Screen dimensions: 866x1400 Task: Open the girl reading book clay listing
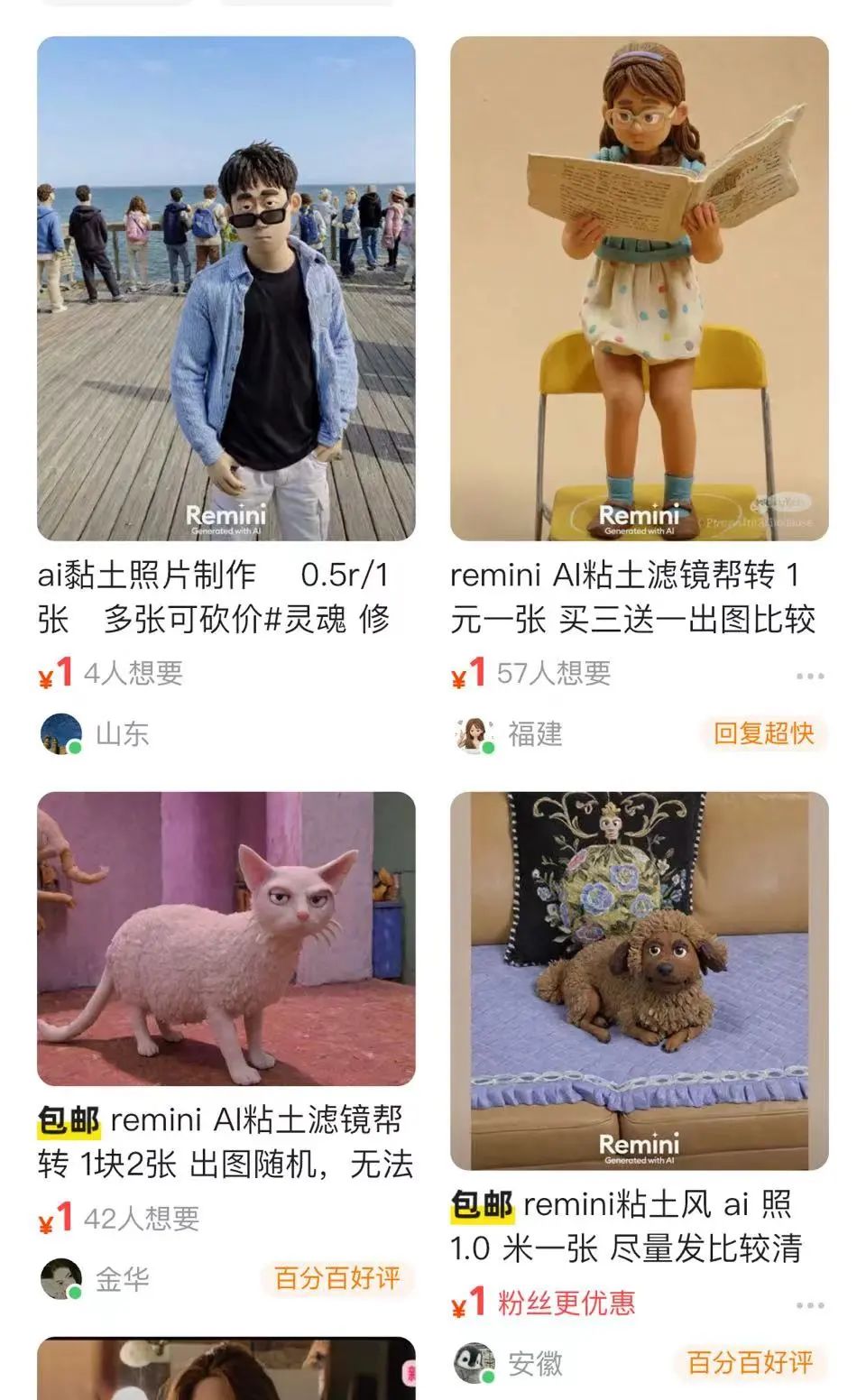(639, 289)
